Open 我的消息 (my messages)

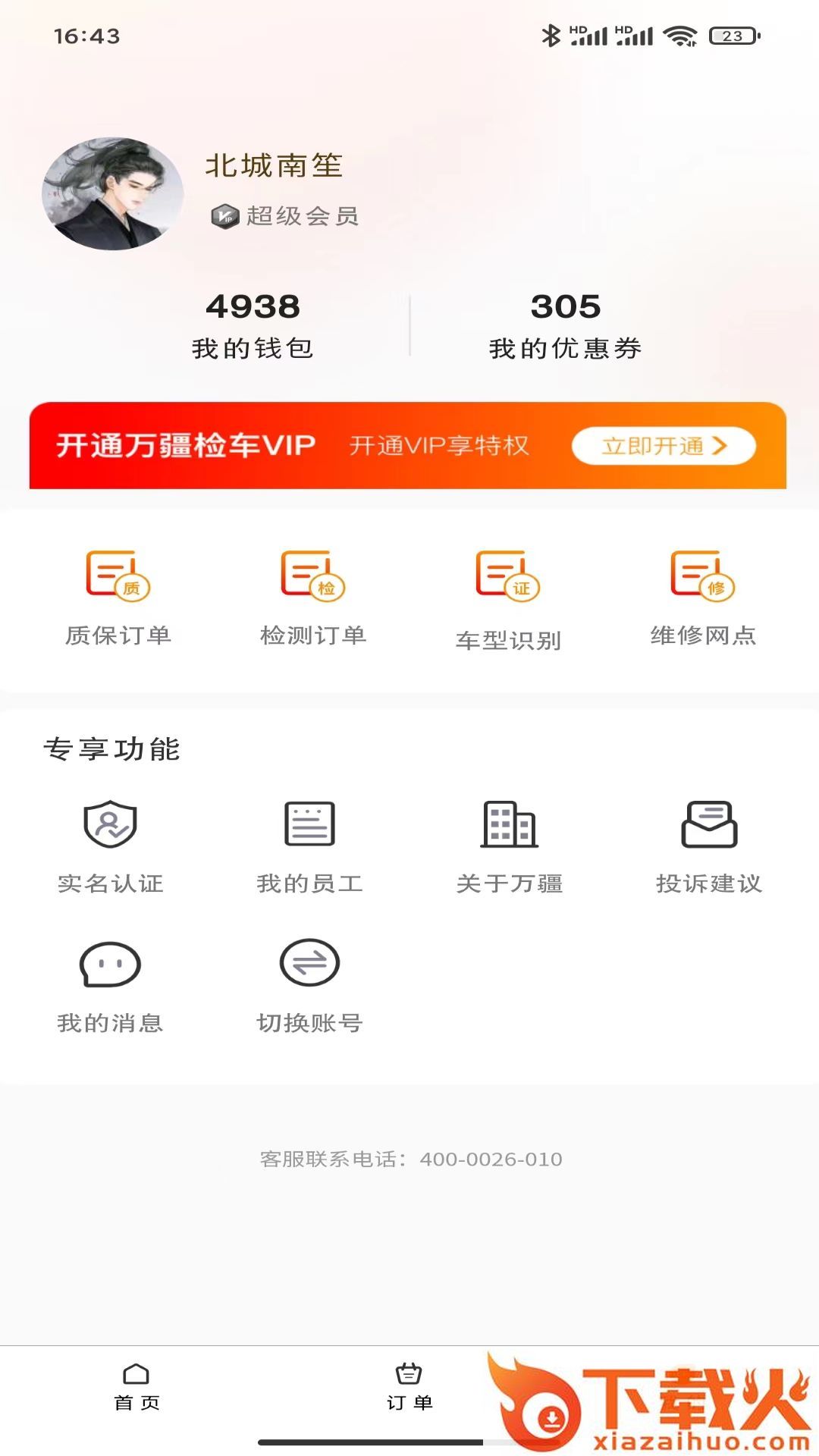point(111,986)
